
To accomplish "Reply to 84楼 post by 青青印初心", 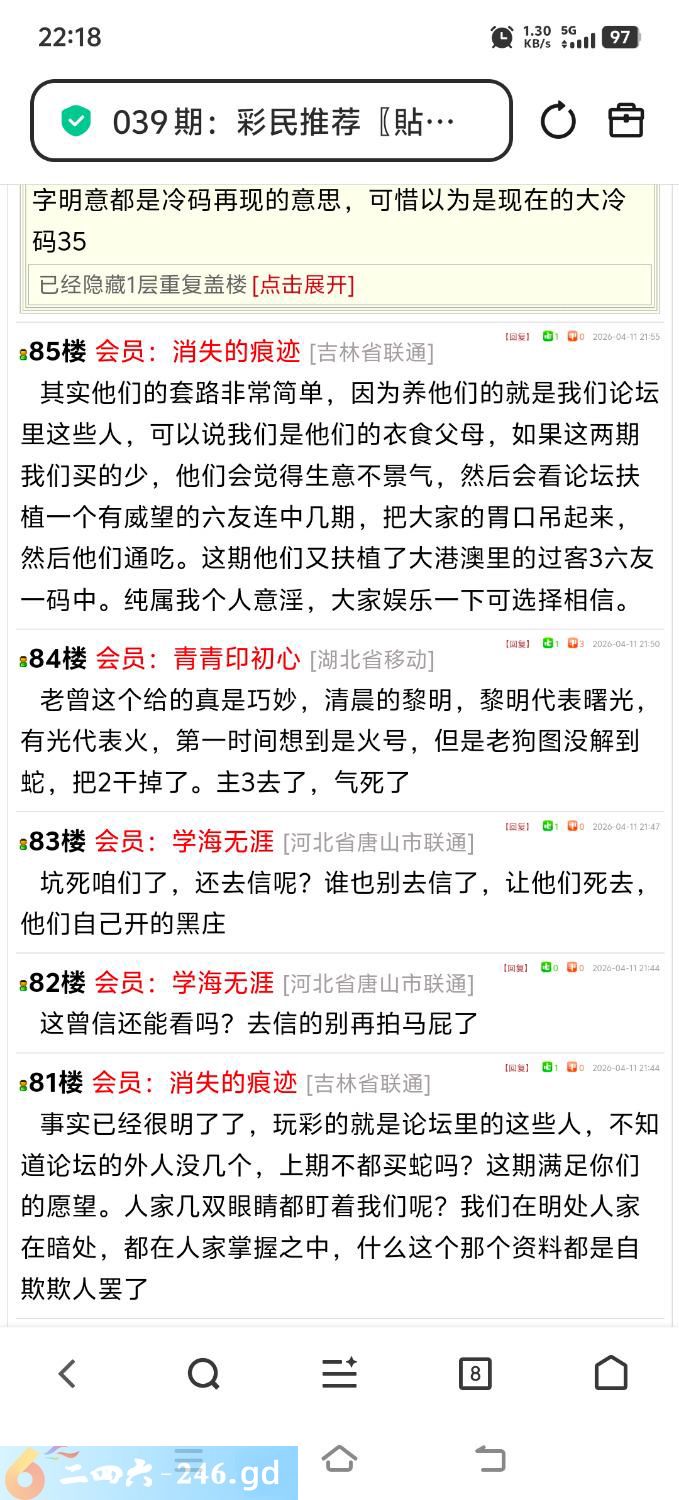I will pos(516,644).
